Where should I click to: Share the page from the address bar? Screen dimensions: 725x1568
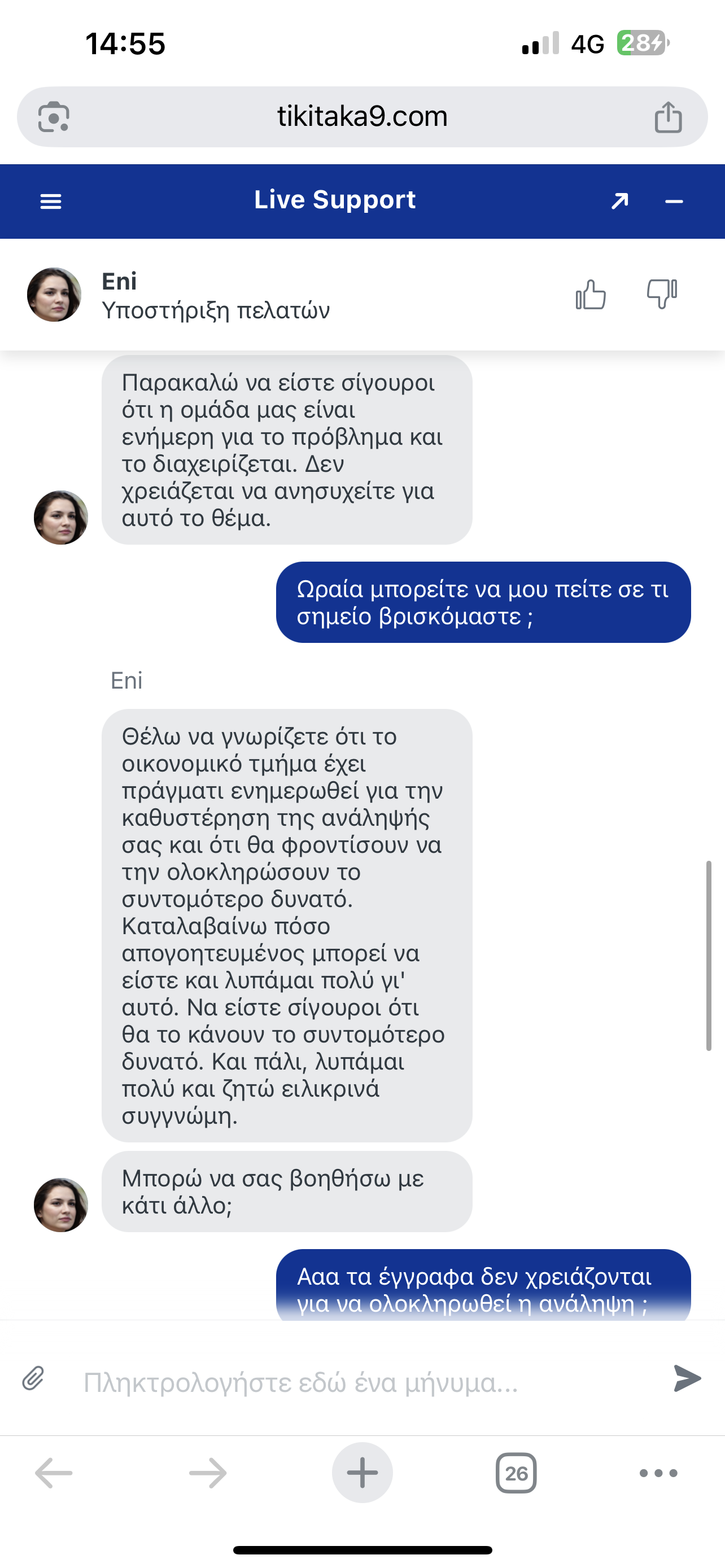[668, 117]
